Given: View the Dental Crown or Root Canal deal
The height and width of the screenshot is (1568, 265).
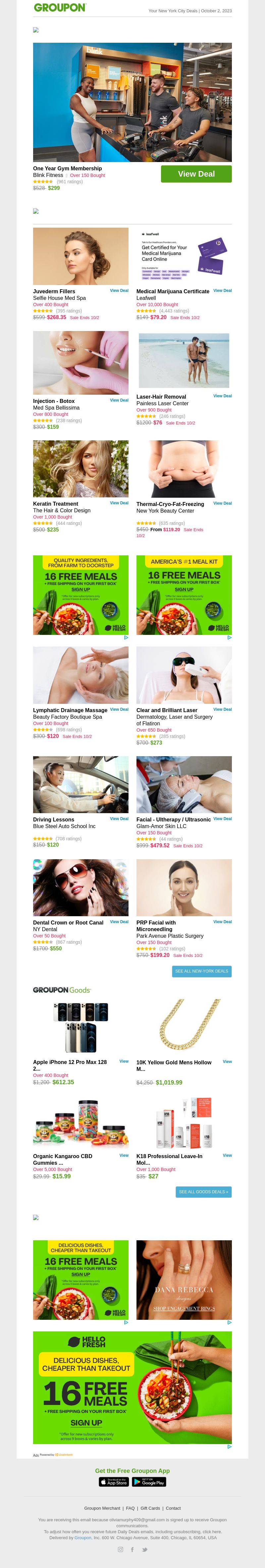Looking at the screenshot, I should tap(119, 922).
